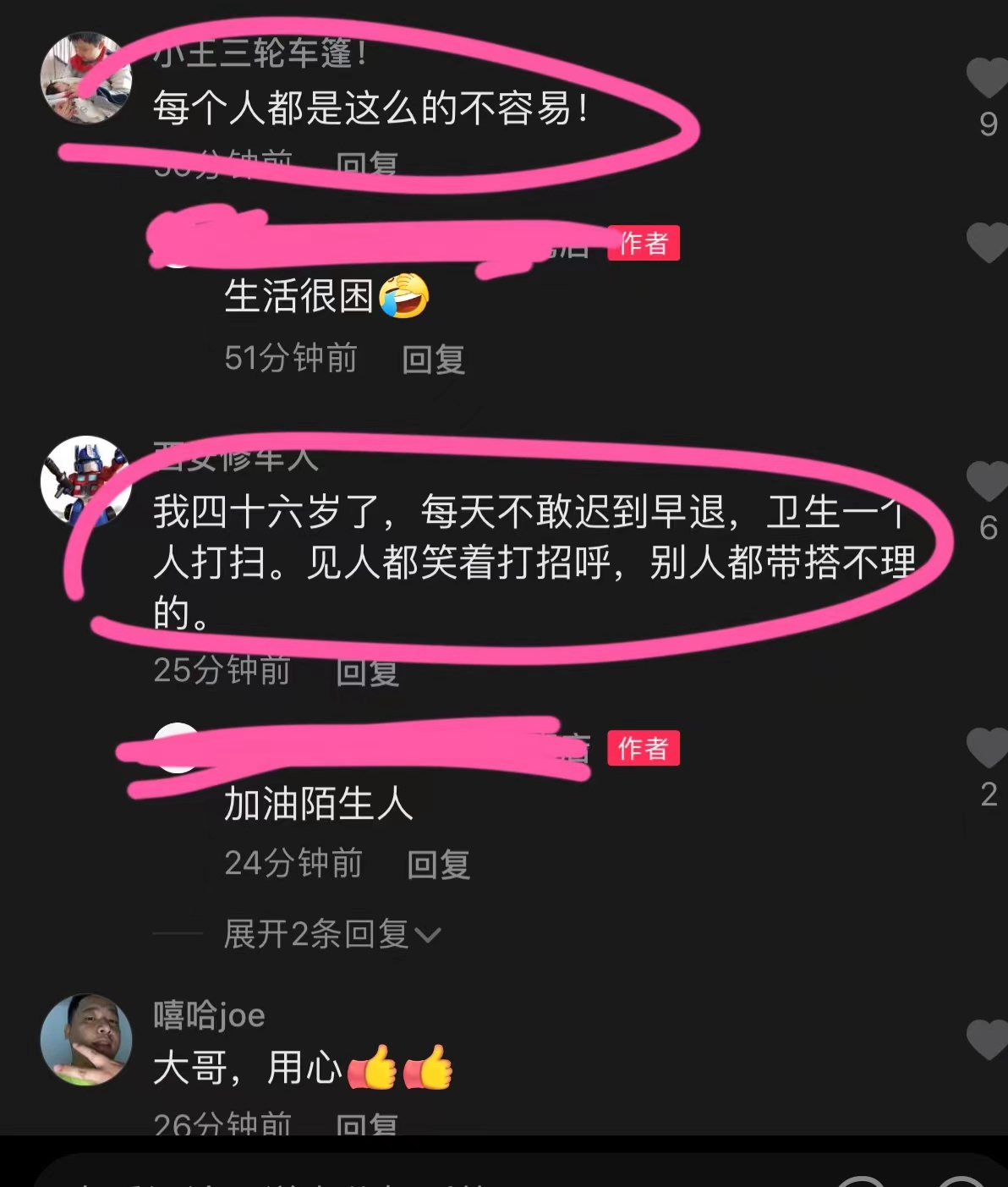Open the Transformers robot avatar profile
The width and height of the screenshot is (1008, 1187).
(86, 481)
